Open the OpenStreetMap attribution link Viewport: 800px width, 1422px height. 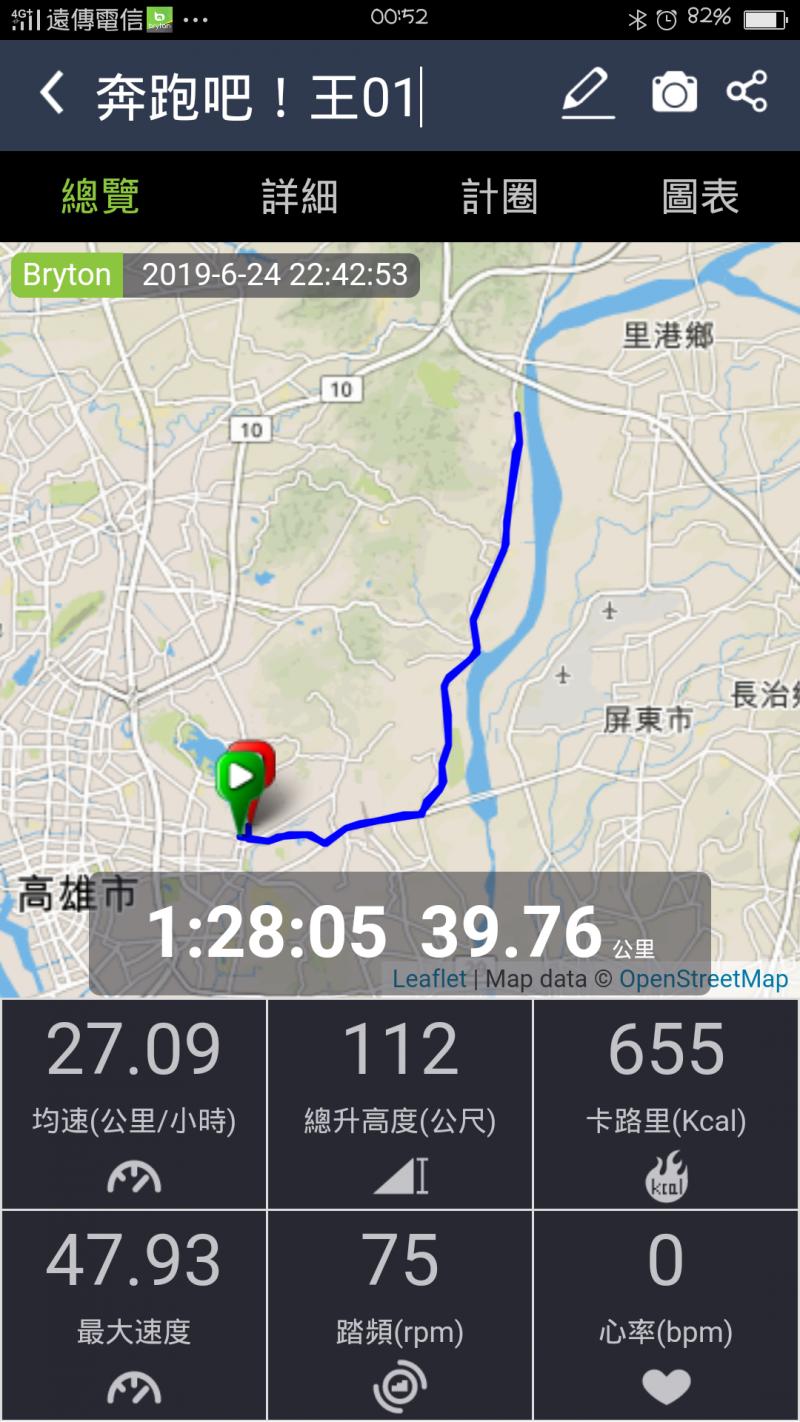click(x=703, y=978)
